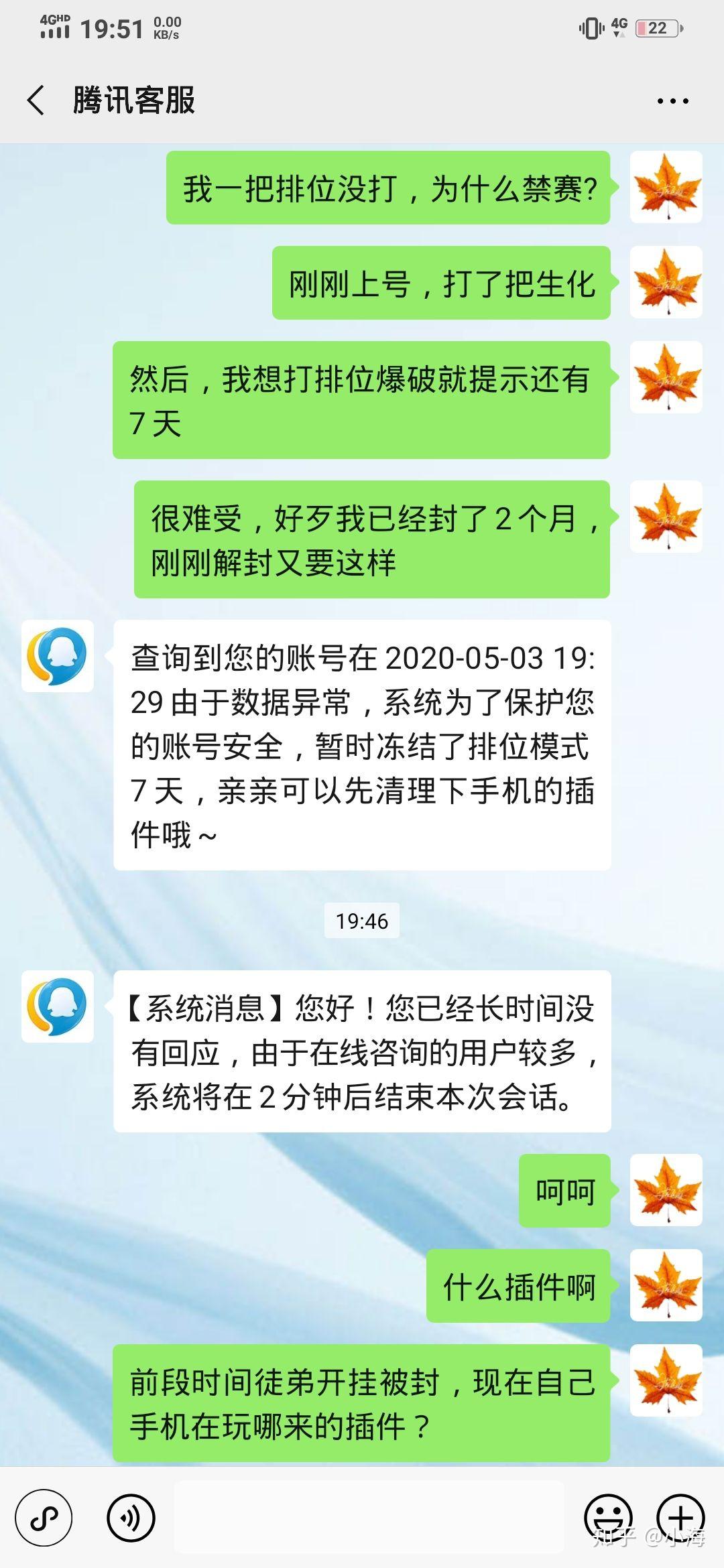The width and height of the screenshot is (724, 1568).
Task: Focus the message text field
Action: (369, 1518)
